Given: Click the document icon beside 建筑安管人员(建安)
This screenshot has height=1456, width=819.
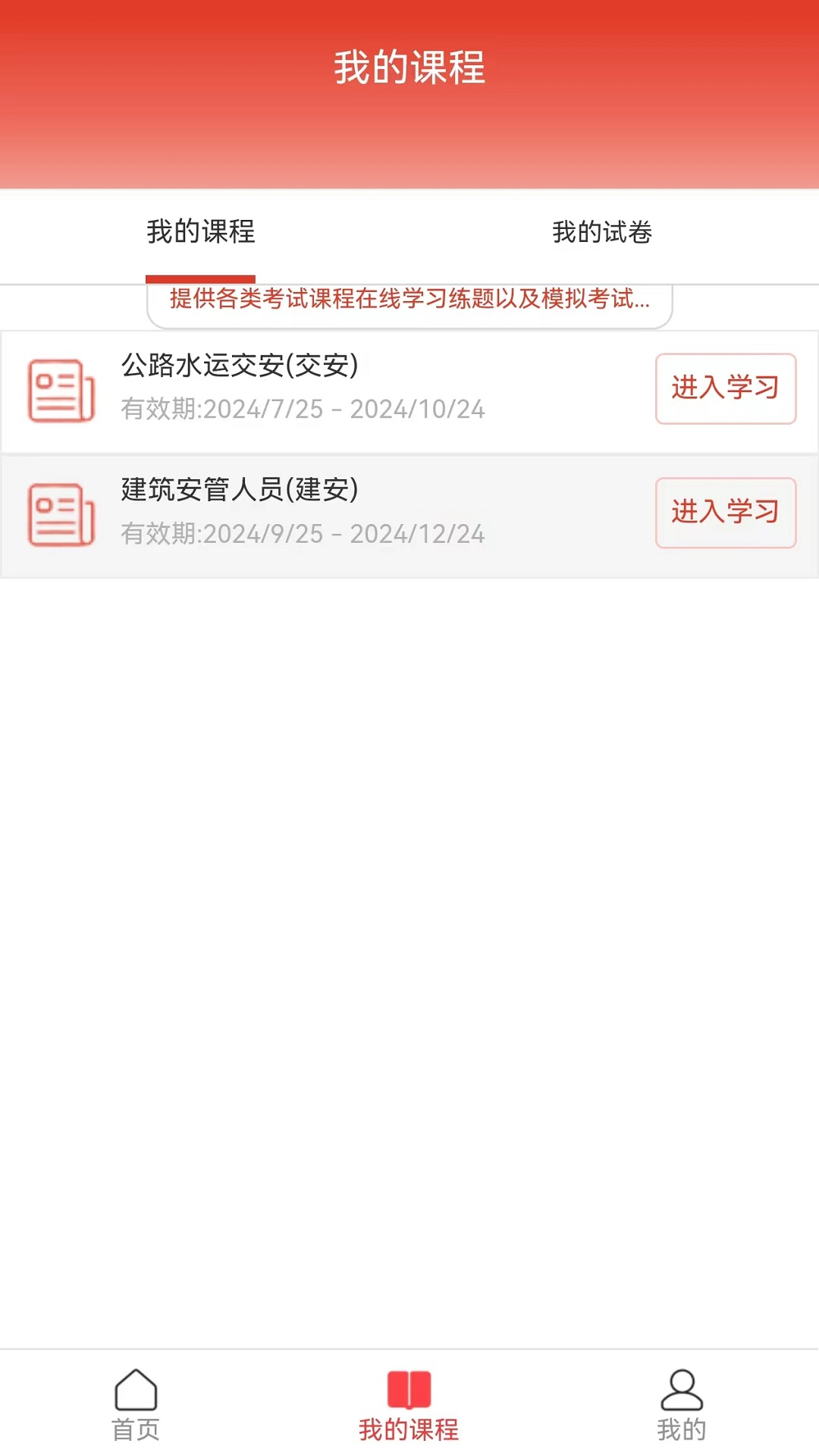Looking at the screenshot, I should [x=61, y=514].
